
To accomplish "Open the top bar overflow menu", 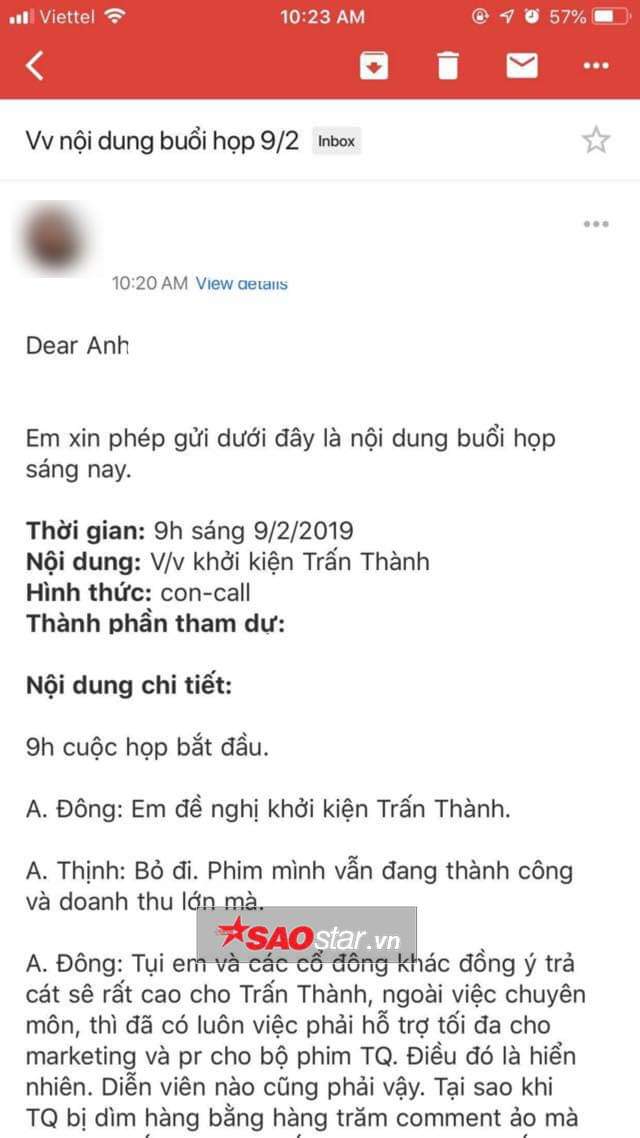I will [x=596, y=66].
